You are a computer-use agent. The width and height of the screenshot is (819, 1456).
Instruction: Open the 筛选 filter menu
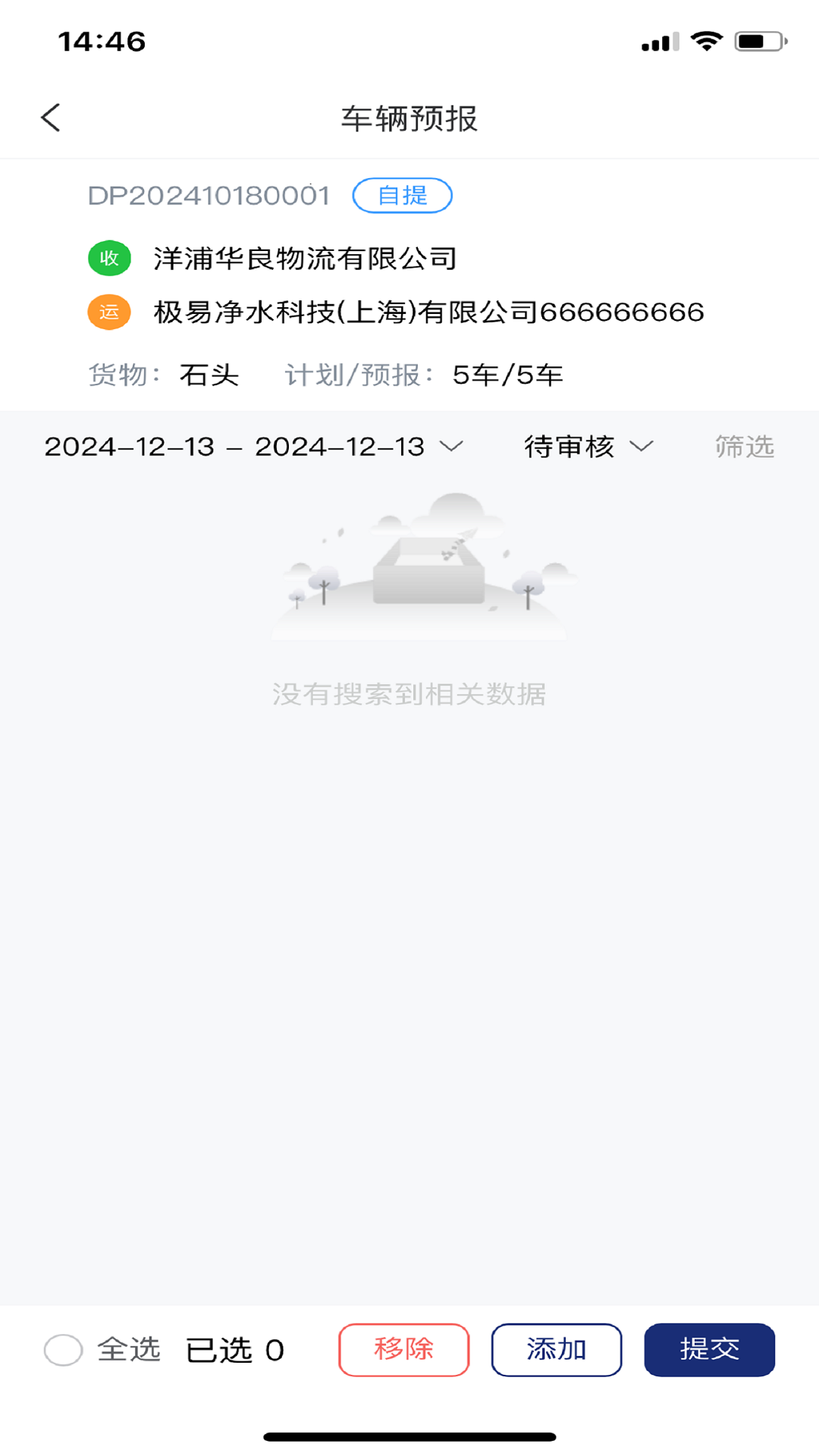743,447
